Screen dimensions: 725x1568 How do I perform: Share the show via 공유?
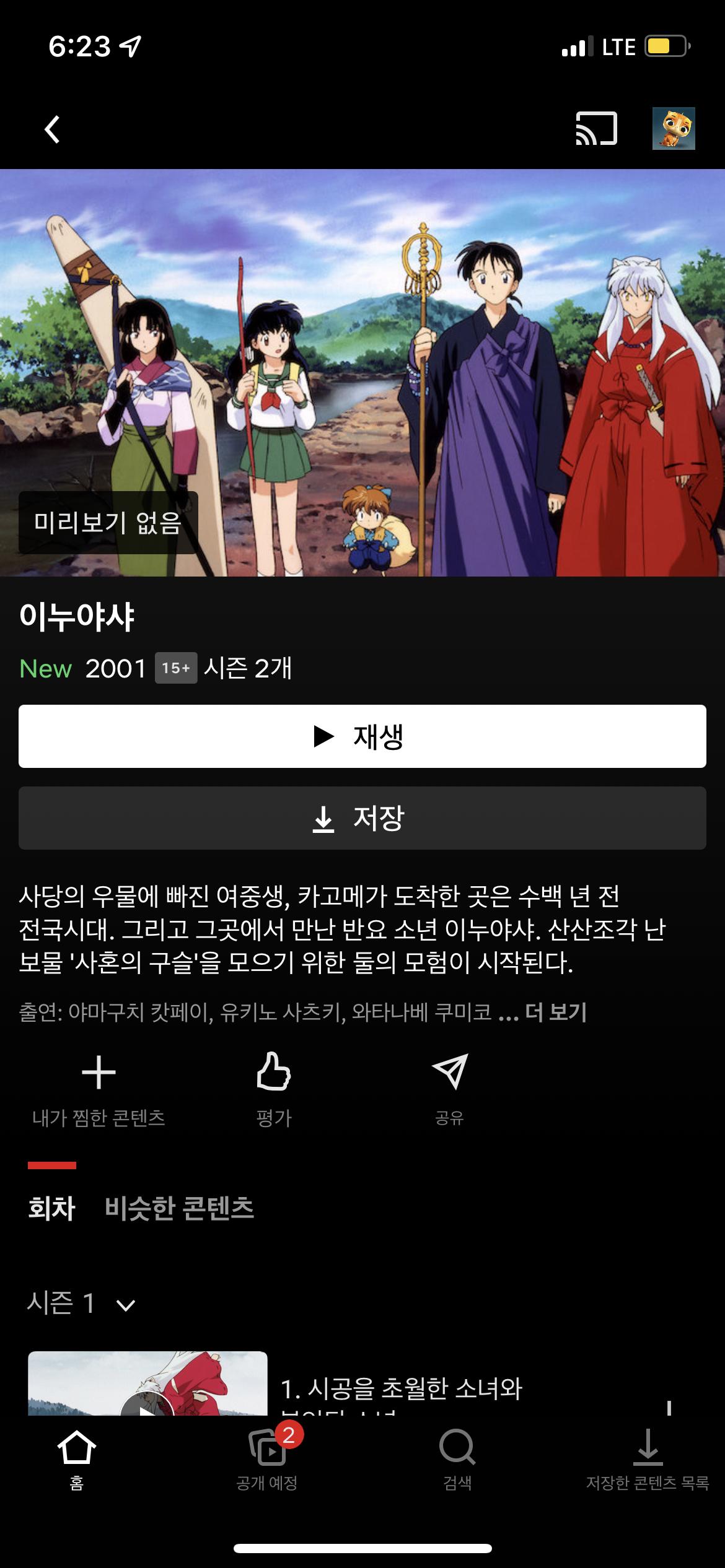[x=449, y=1087]
